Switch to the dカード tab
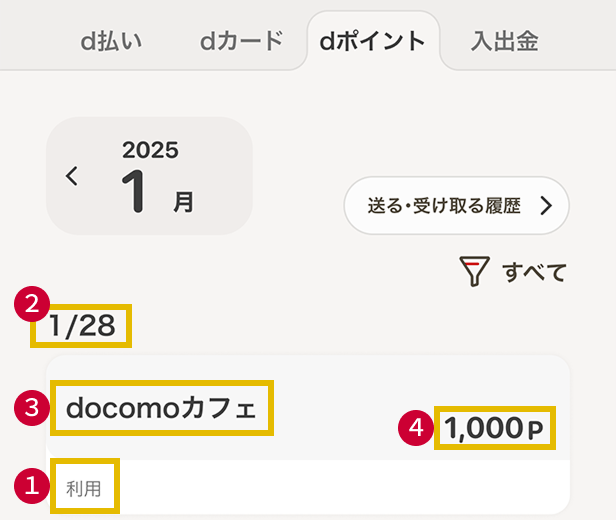 [241, 42]
